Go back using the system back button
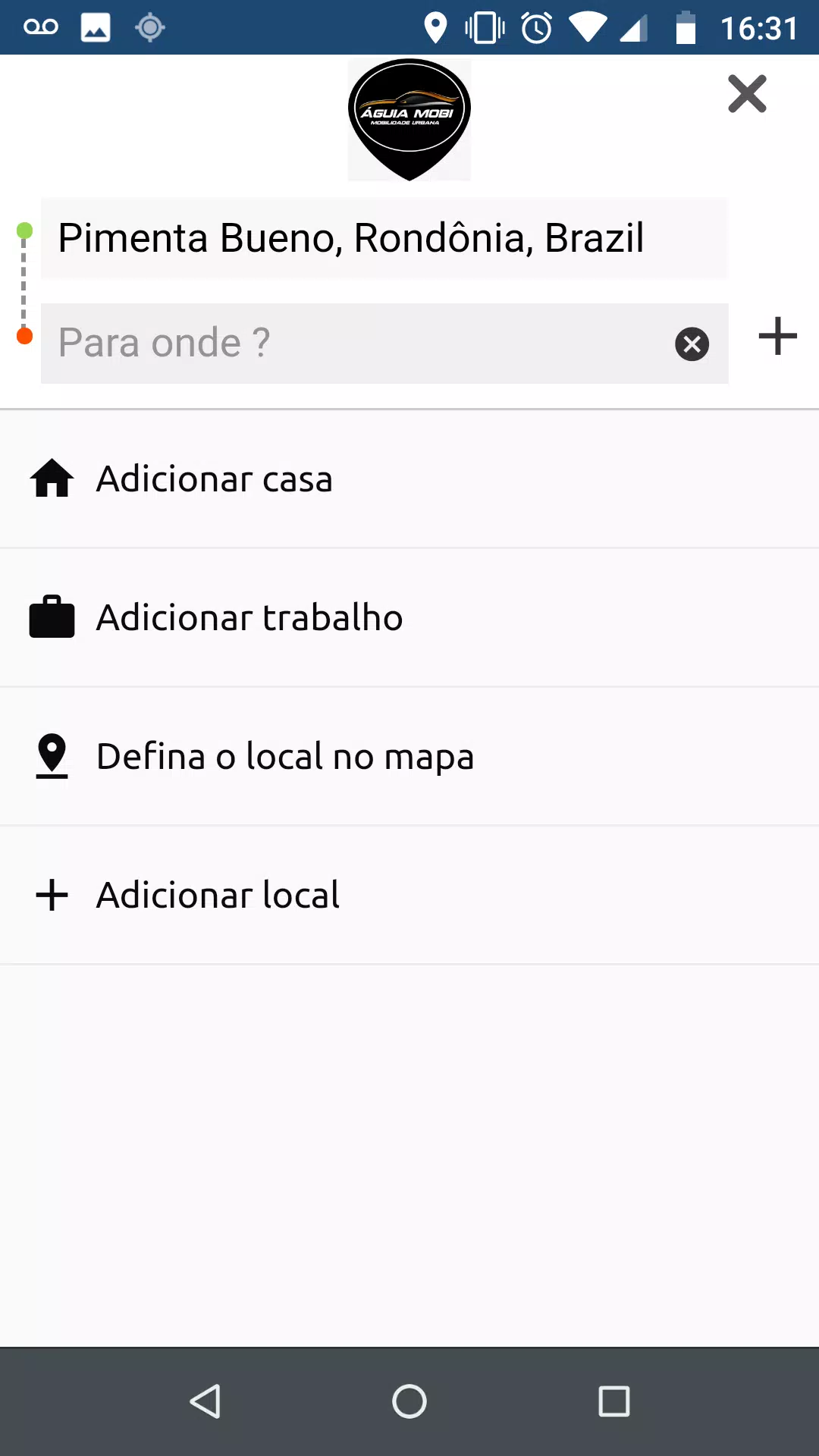Screen dimensions: 819x1456 click(x=205, y=1401)
